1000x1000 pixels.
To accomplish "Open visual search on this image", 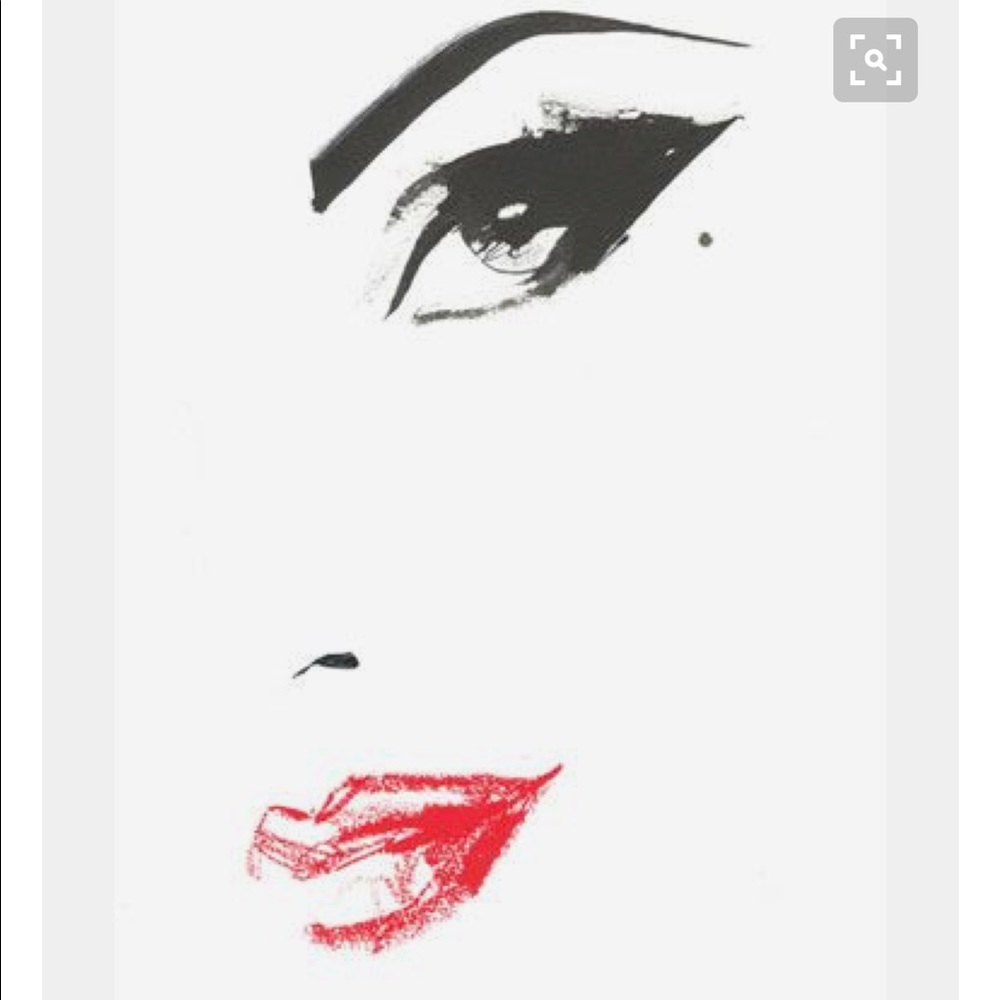I will point(875,61).
